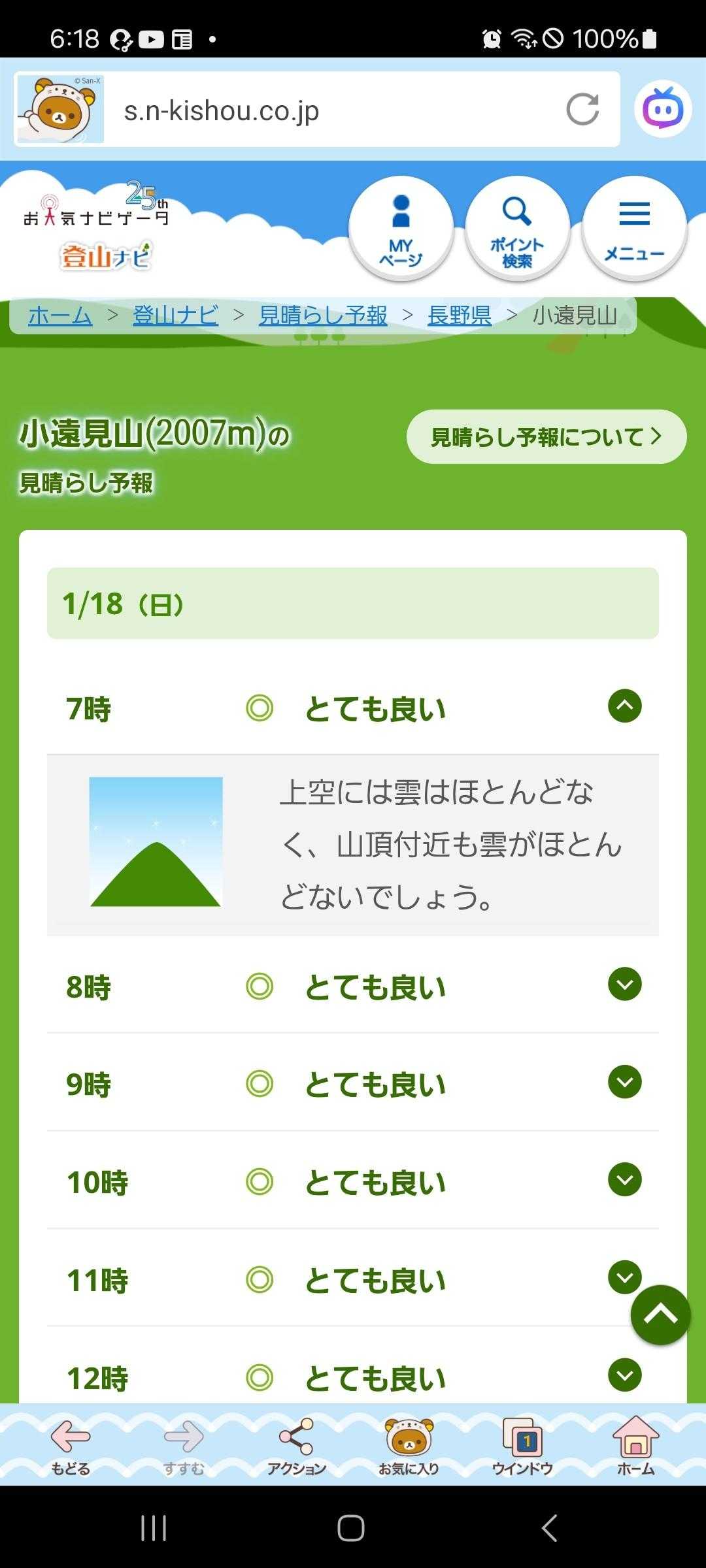Open 見晴らし予報 breadcrumb link
This screenshot has width=706, height=1568.
coord(323,316)
